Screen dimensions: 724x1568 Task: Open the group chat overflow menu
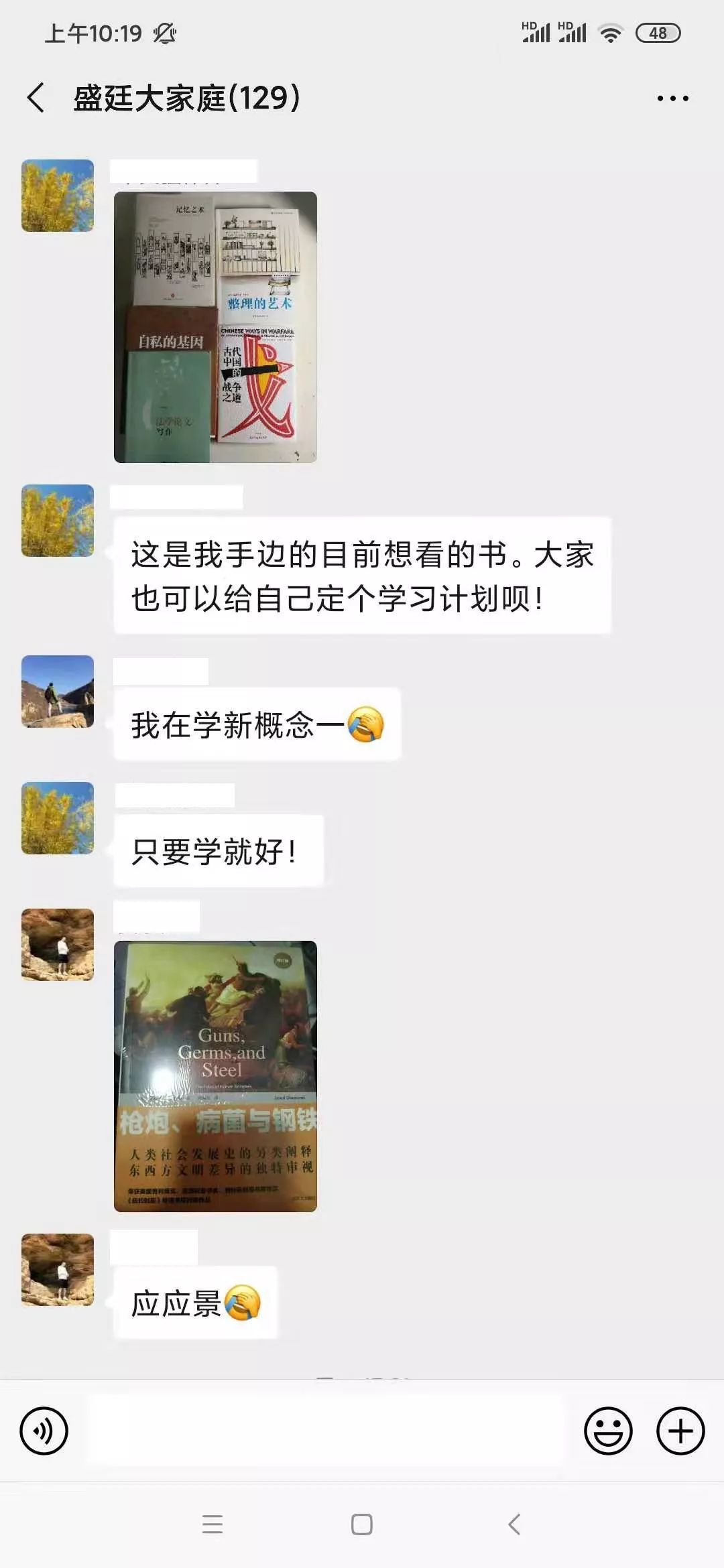coord(672,99)
